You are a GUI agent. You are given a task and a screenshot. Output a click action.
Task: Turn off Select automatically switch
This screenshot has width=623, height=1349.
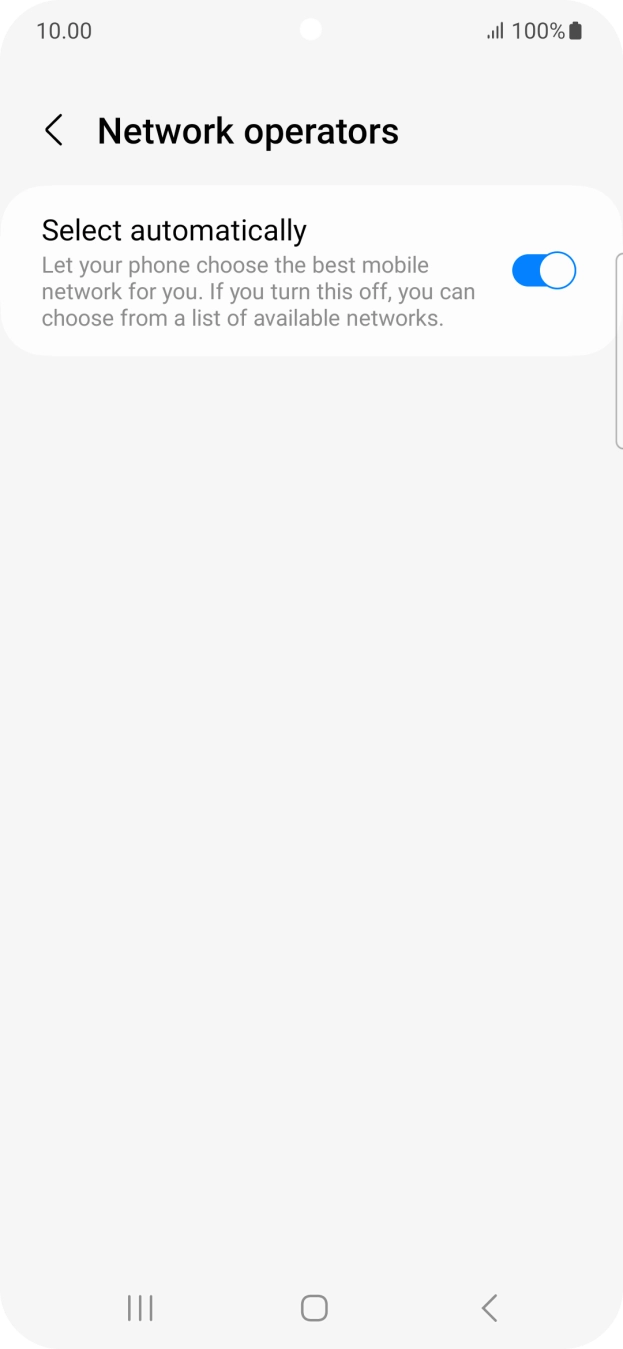coord(543,271)
